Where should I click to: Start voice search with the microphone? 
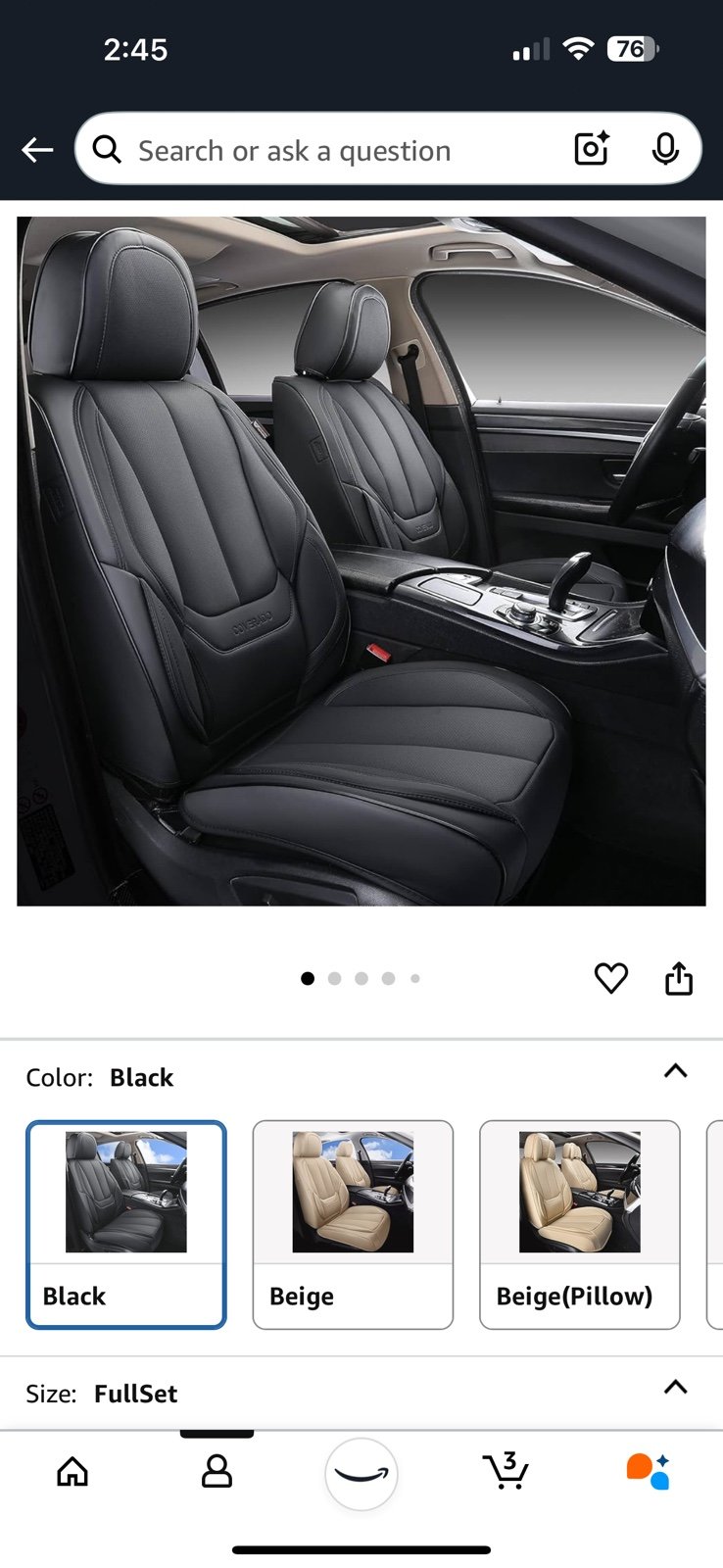(x=665, y=149)
